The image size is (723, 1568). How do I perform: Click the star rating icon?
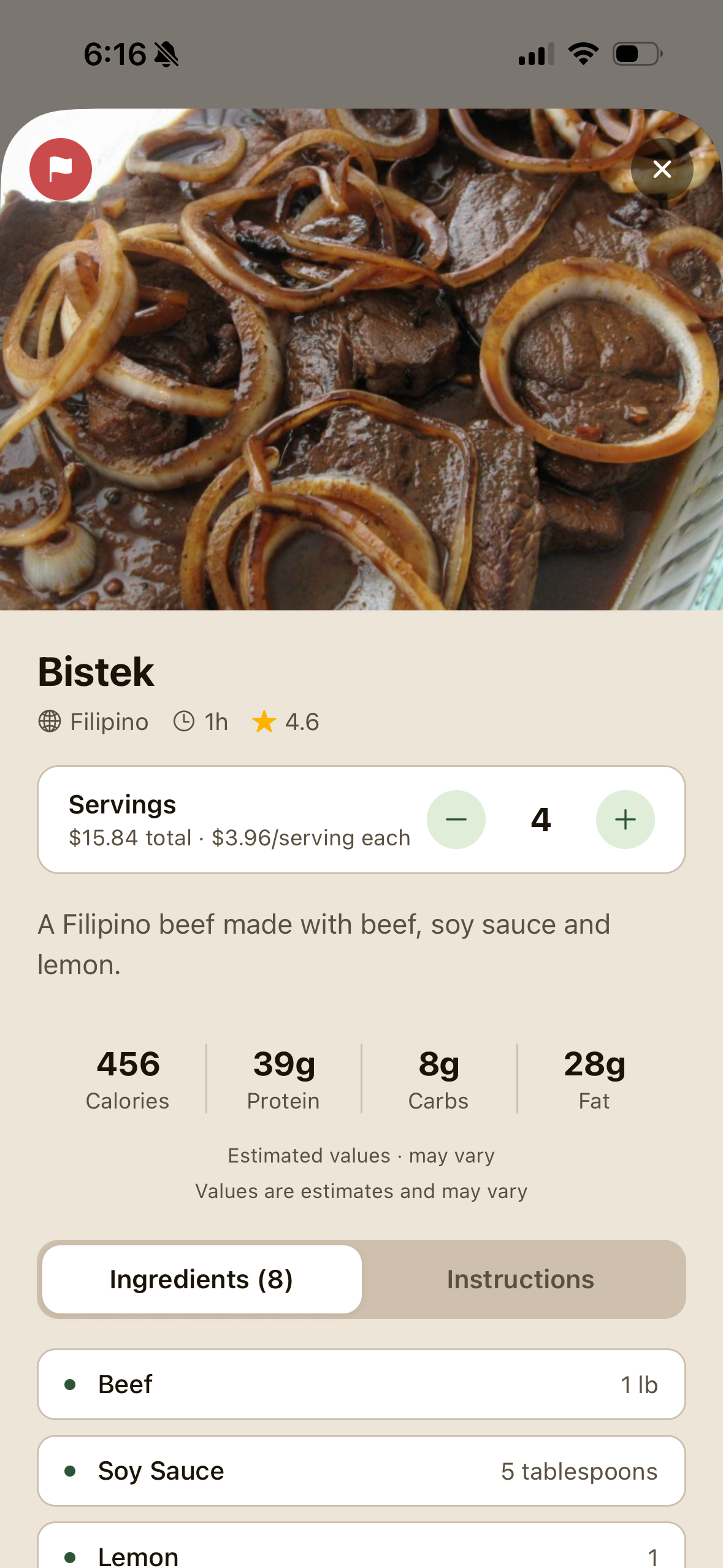[x=265, y=722]
